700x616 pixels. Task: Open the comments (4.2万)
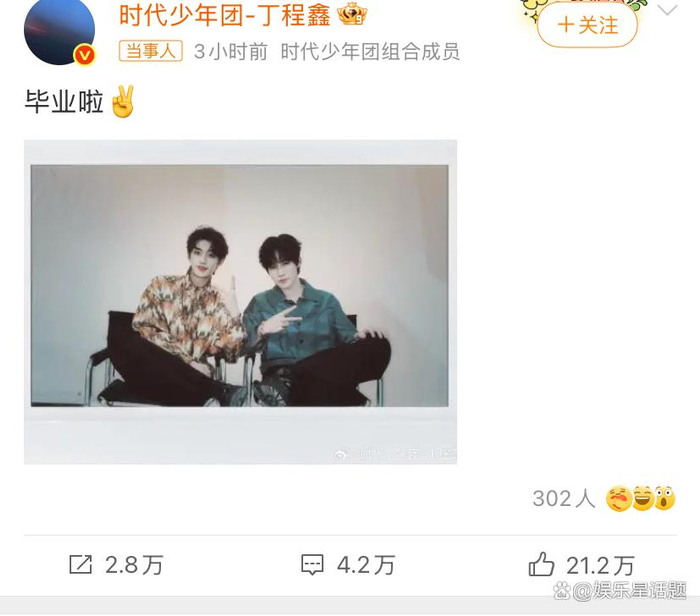tap(348, 565)
